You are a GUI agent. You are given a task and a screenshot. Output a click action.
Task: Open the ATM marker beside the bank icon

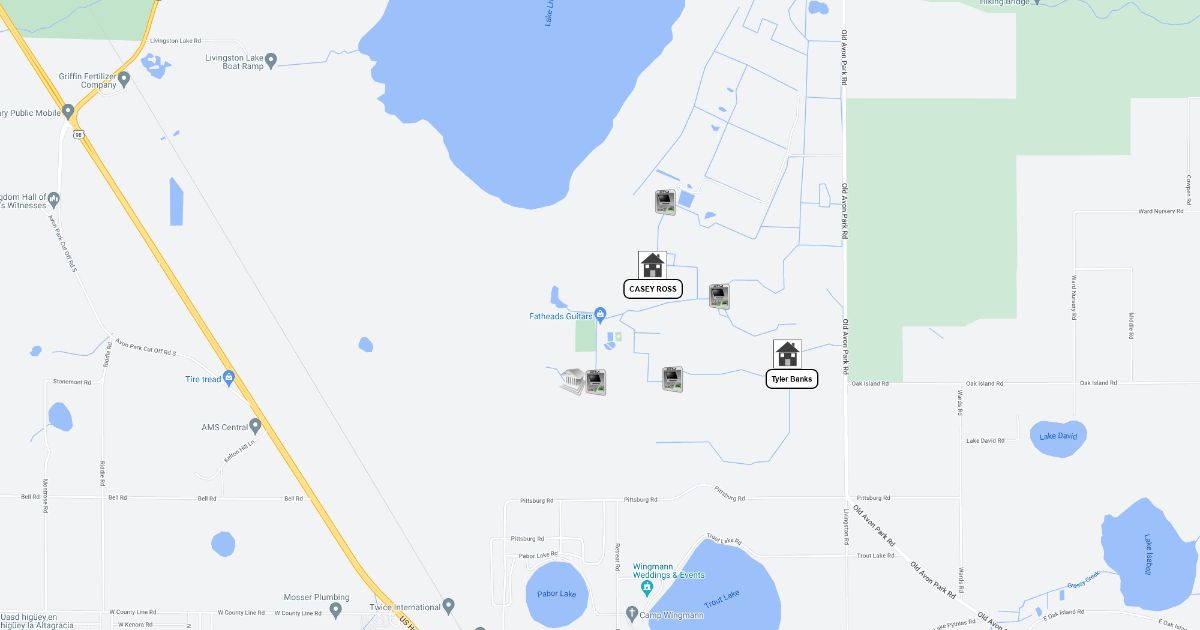click(x=596, y=382)
